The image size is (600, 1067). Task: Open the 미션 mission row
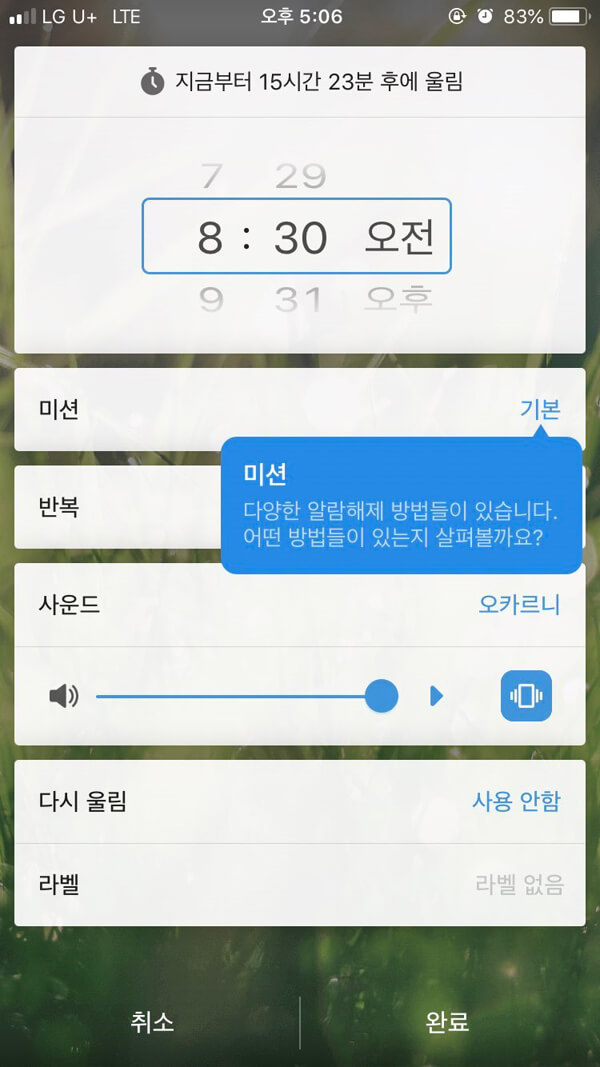(x=300, y=409)
